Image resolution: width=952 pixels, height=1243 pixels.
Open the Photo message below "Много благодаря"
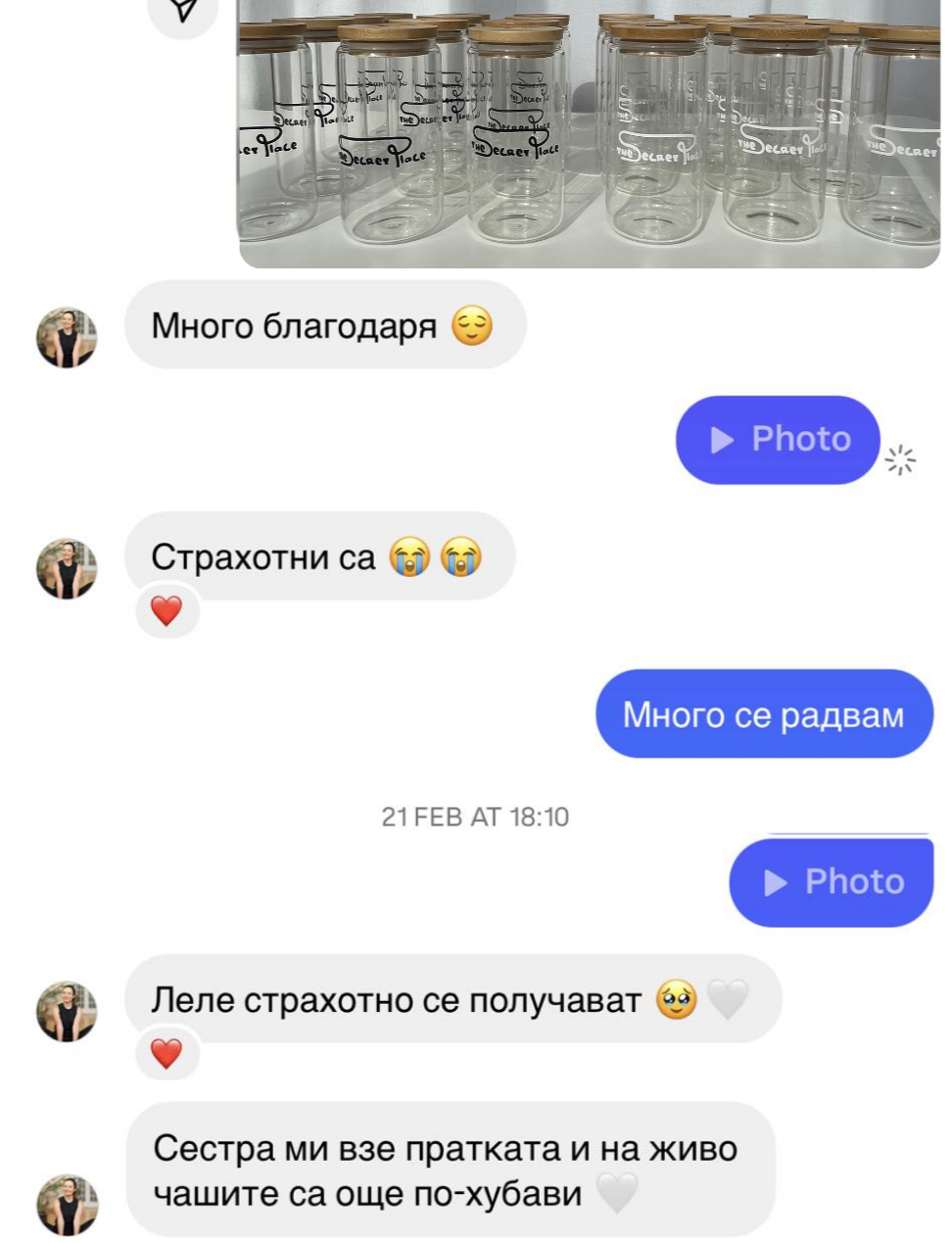click(x=778, y=440)
